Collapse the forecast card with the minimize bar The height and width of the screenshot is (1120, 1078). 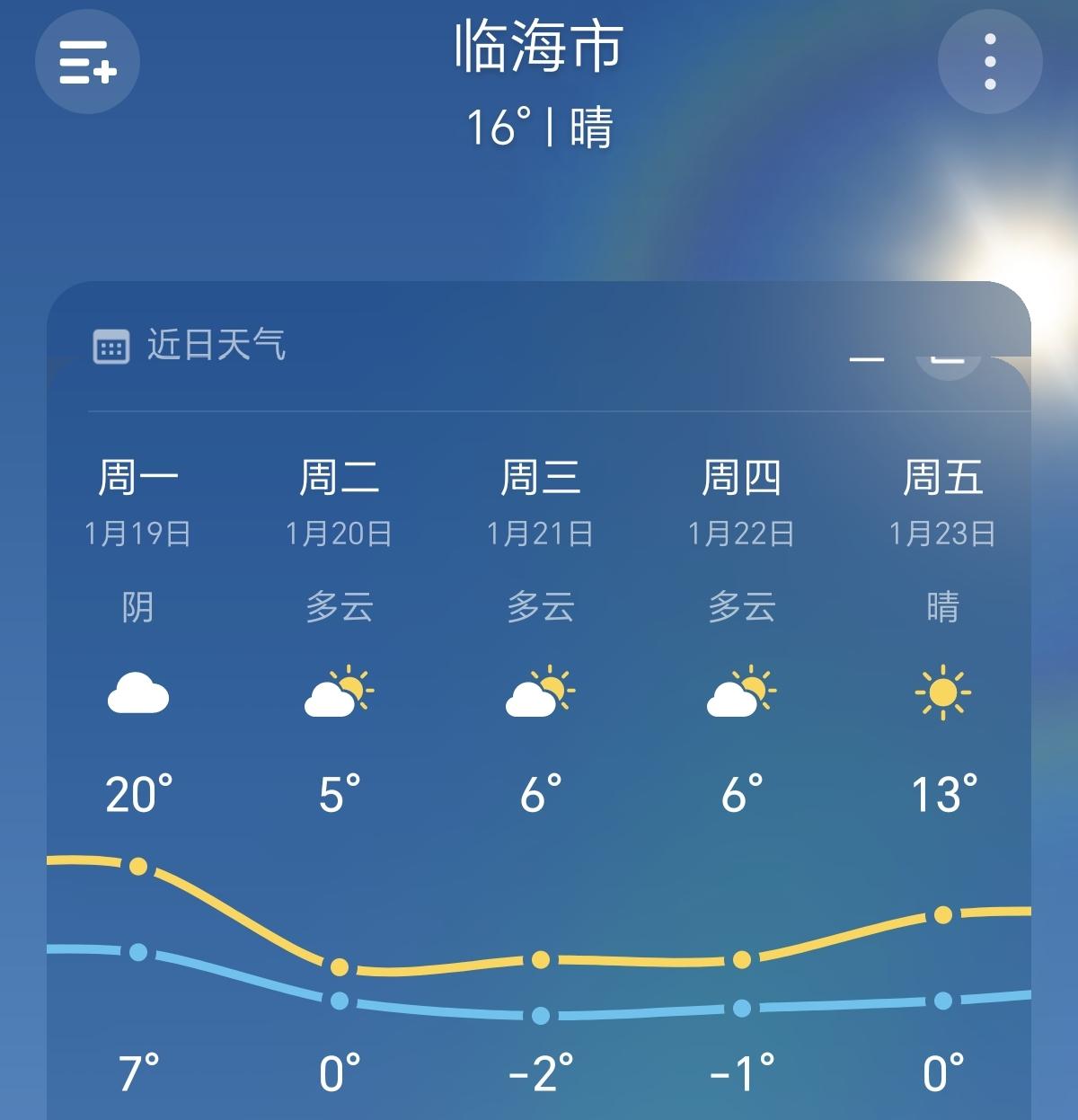coord(870,357)
